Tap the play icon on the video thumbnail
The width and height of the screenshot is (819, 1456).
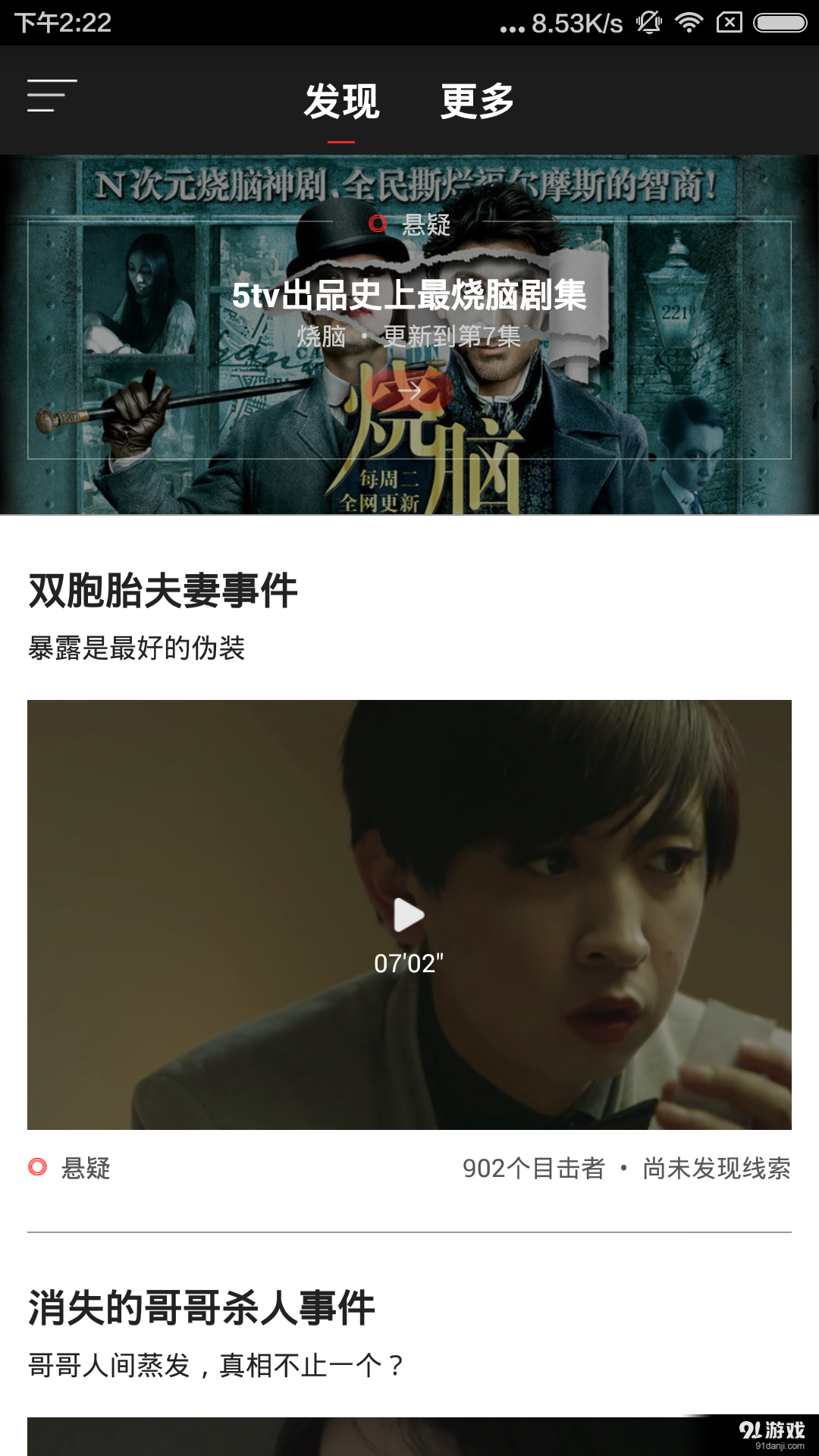409,915
